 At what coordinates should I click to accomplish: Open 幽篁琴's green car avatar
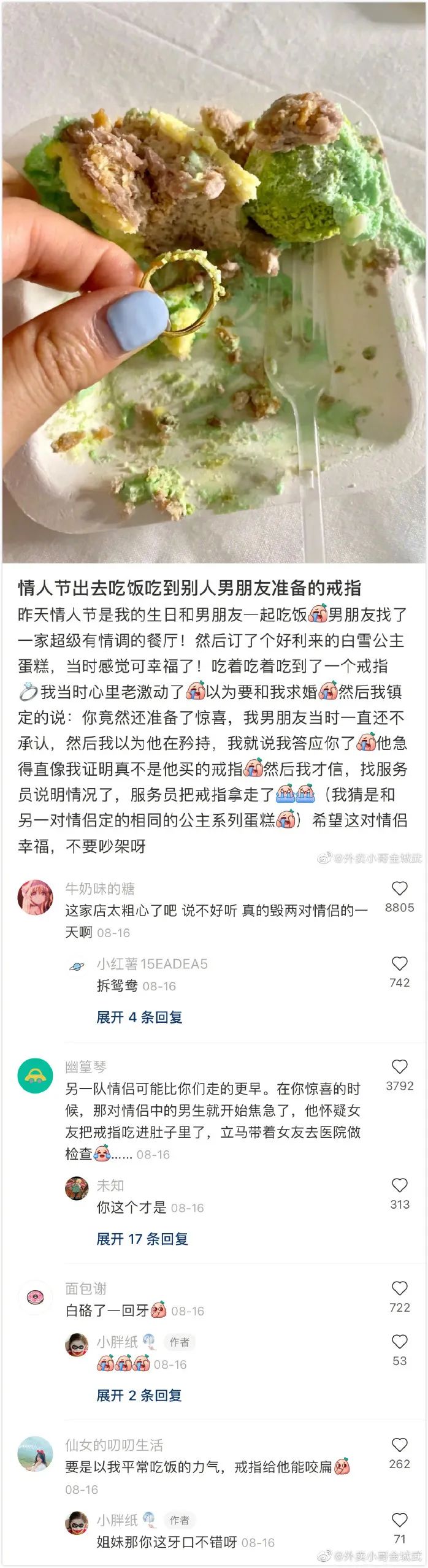click(35, 1076)
